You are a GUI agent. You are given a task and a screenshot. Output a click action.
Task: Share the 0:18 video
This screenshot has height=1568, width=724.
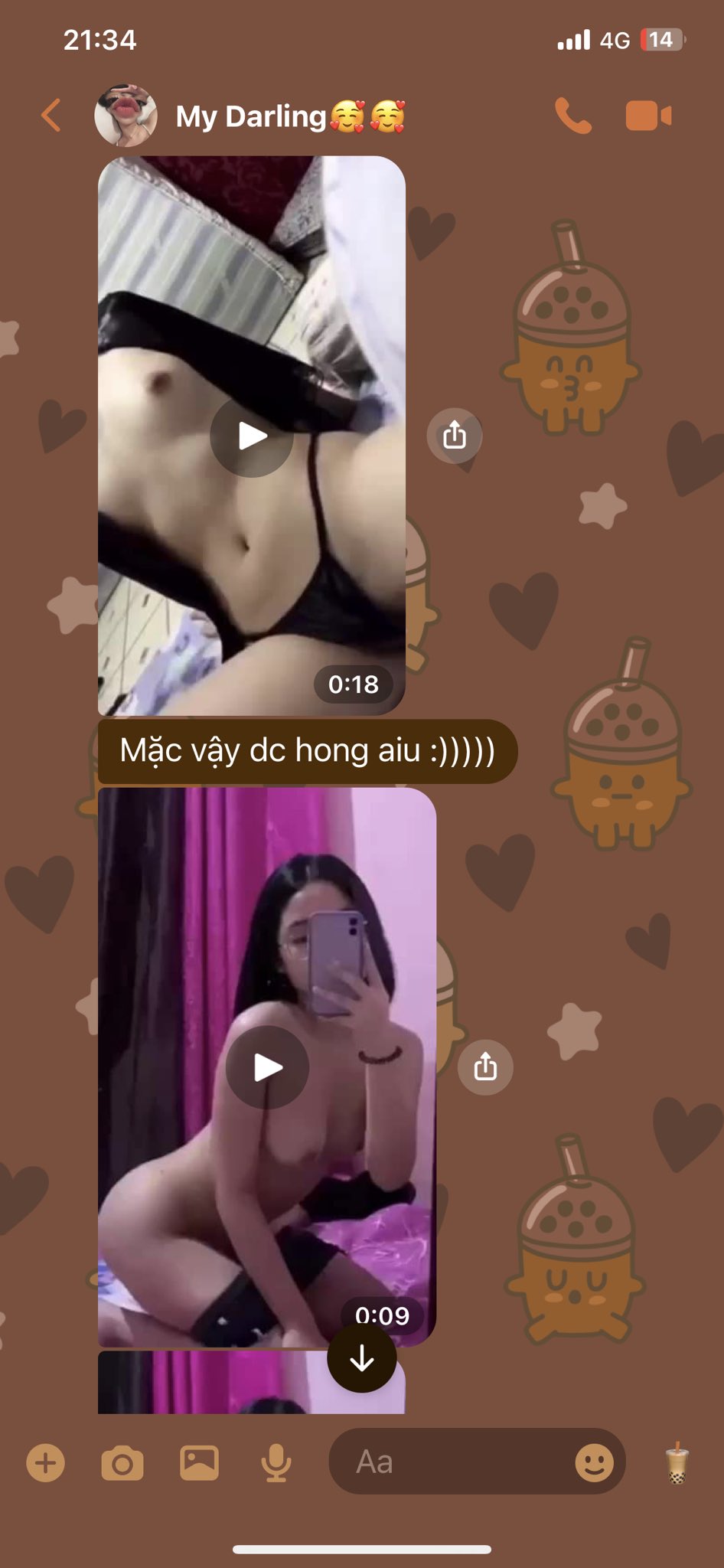coord(455,436)
